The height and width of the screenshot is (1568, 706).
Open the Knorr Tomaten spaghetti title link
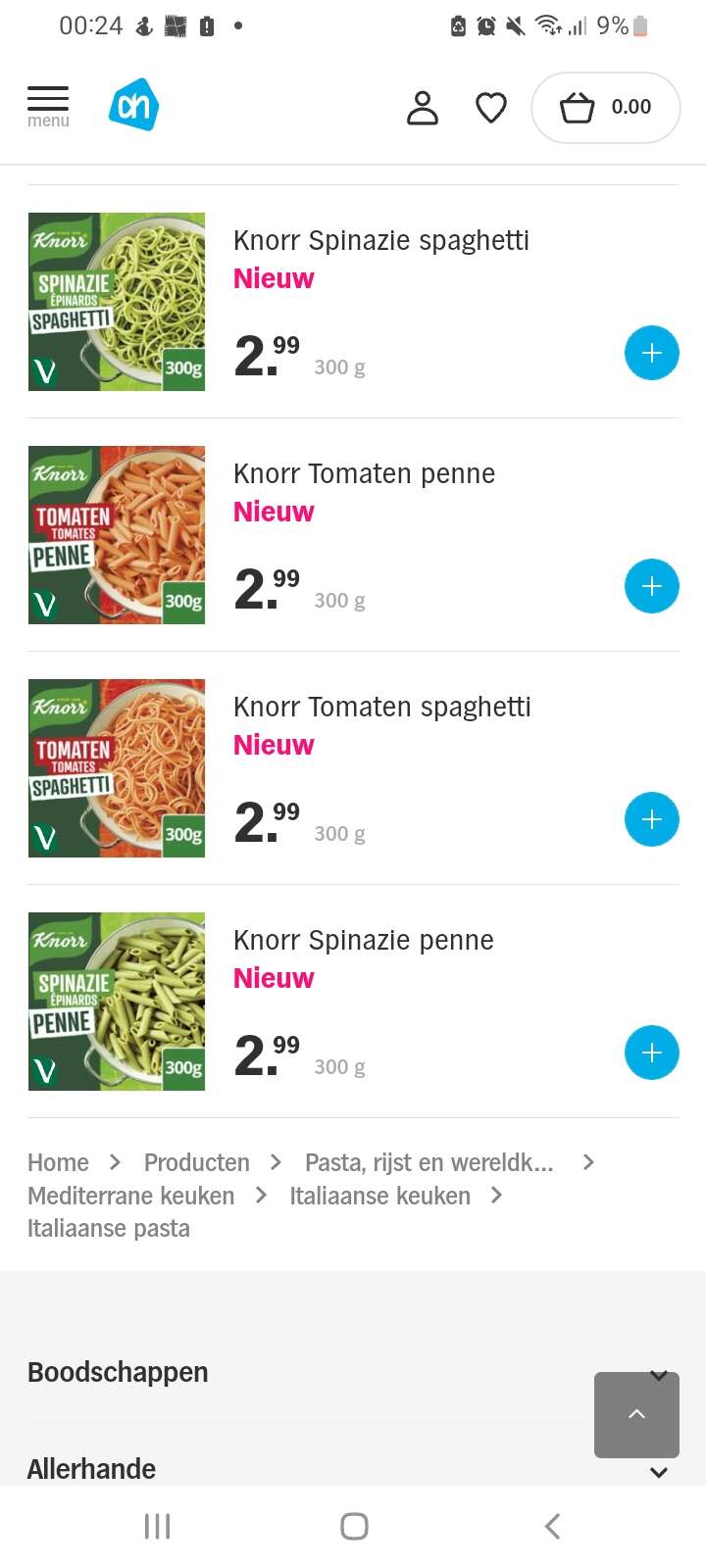coord(381,707)
